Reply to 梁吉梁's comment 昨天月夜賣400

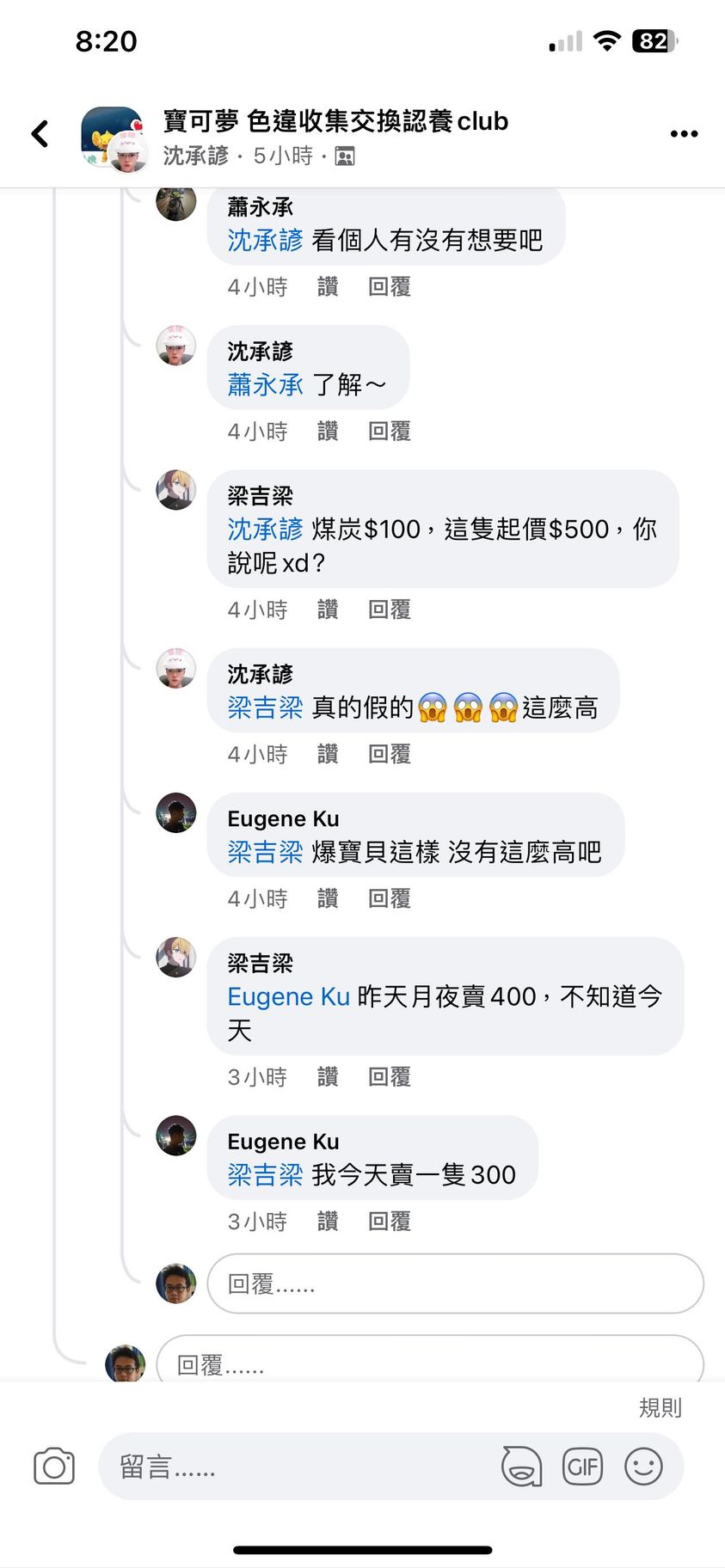pyautogui.click(x=389, y=1077)
